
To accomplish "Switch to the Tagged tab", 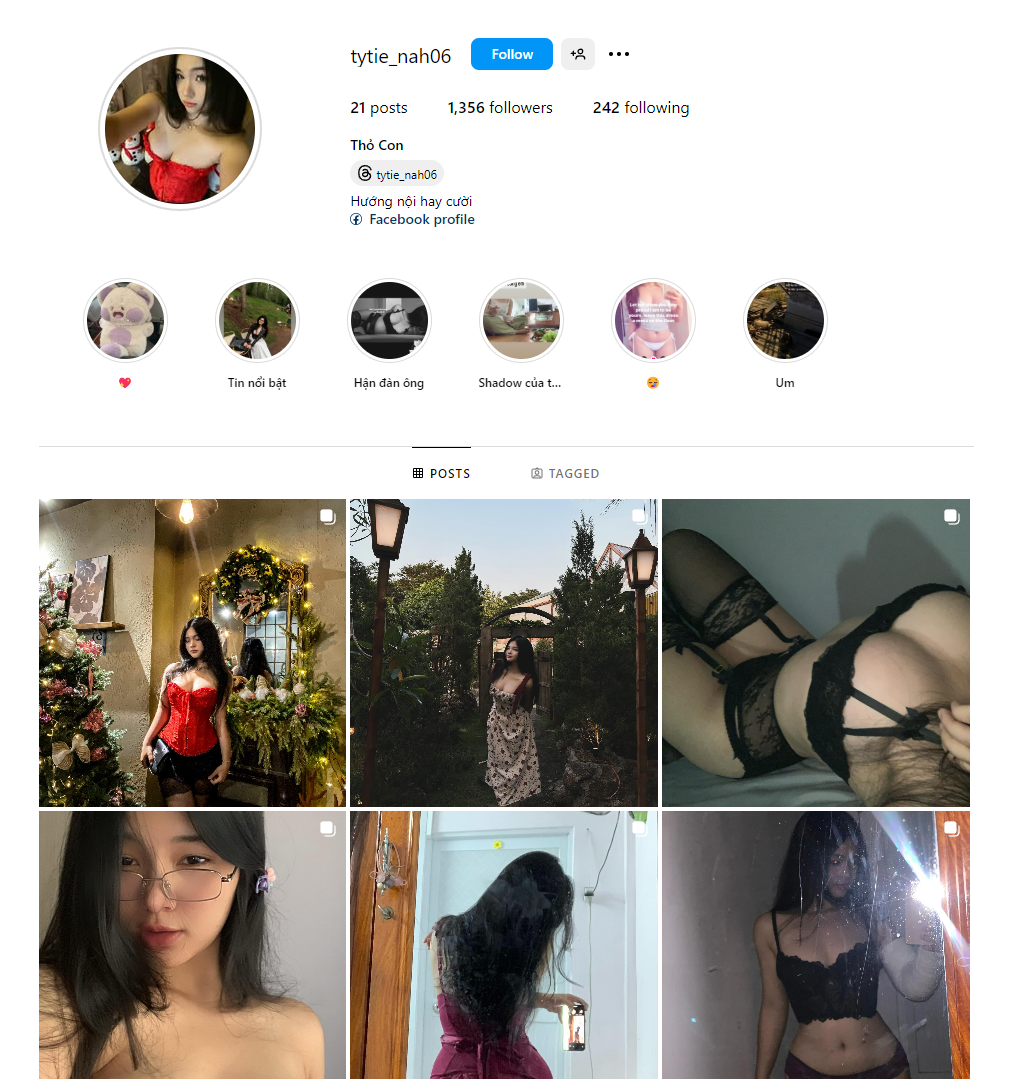I will [x=565, y=473].
